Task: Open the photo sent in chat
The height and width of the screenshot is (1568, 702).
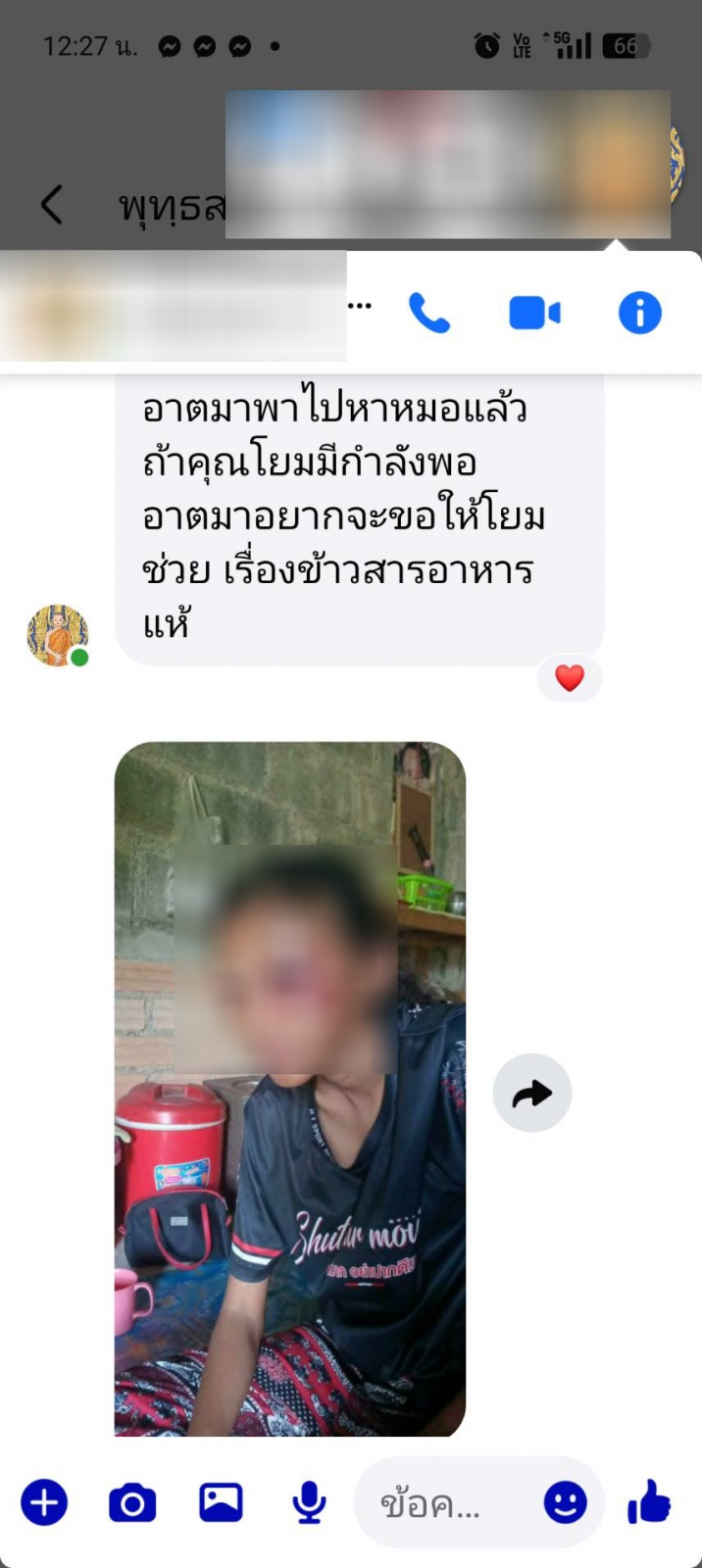Action: pos(290,1089)
